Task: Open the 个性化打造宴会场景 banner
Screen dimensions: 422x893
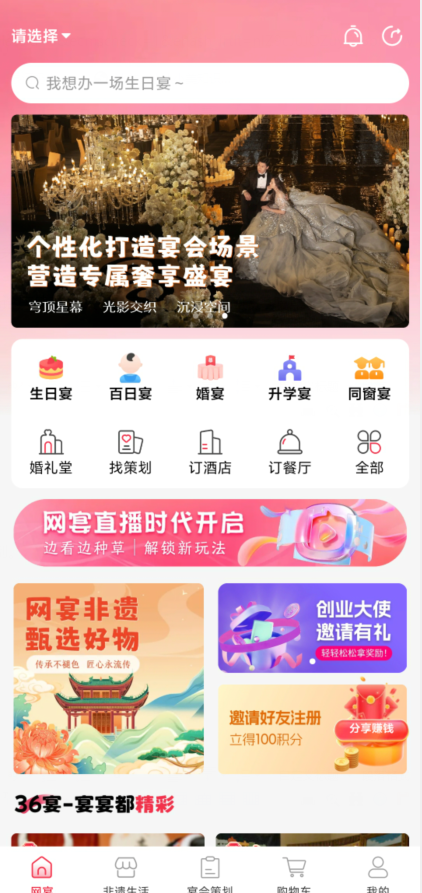Action: (x=210, y=221)
